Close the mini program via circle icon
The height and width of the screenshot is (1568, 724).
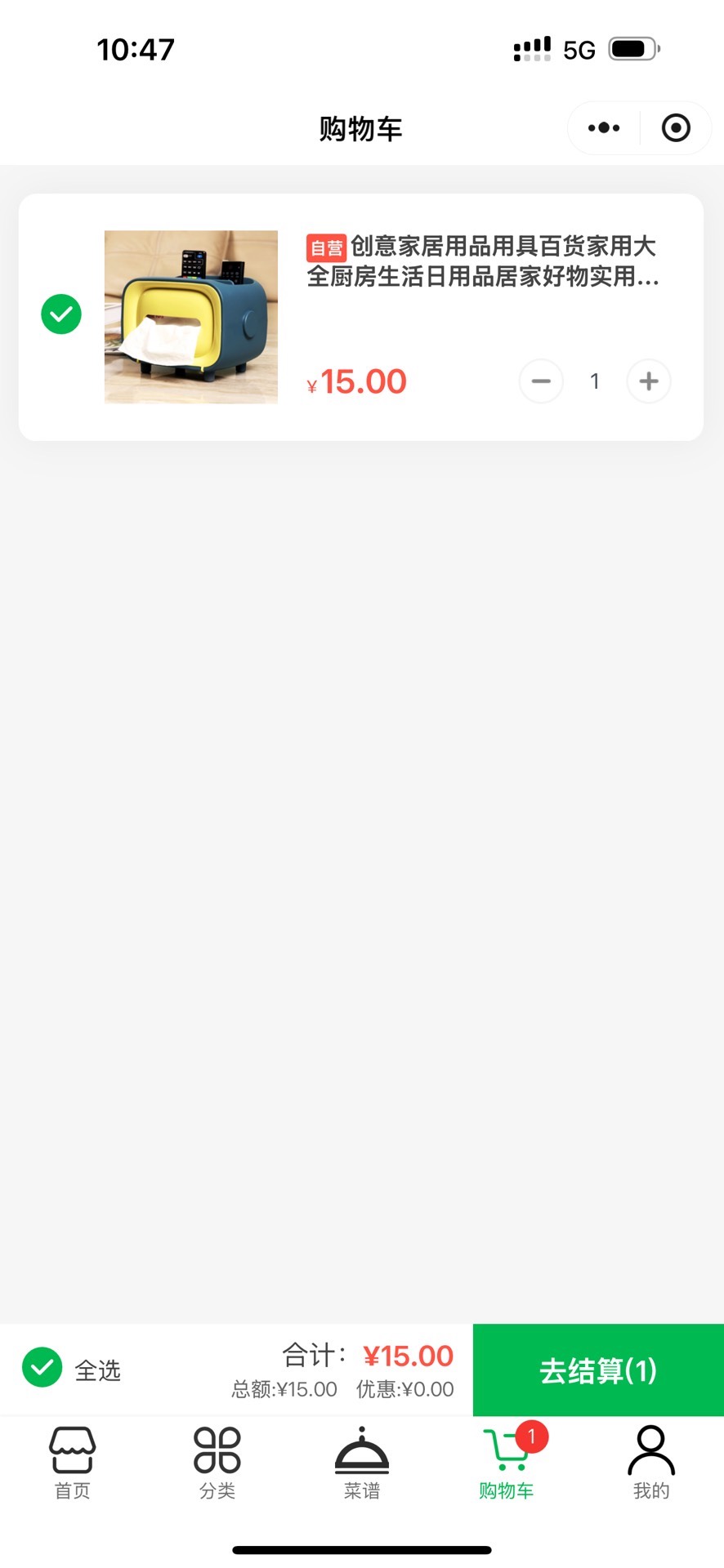(x=676, y=128)
